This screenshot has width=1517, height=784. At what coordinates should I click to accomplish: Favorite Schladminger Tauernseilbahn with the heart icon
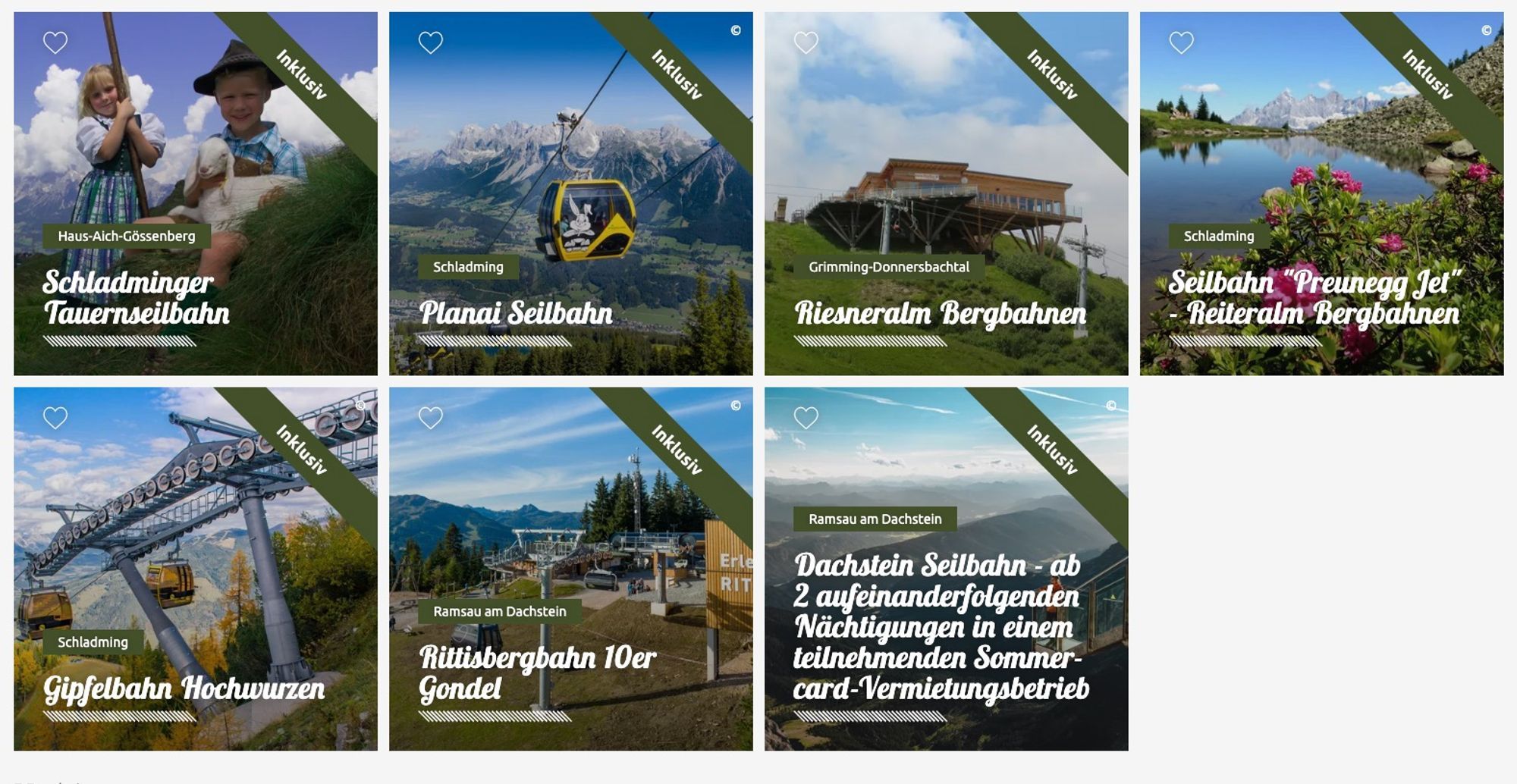pos(55,42)
